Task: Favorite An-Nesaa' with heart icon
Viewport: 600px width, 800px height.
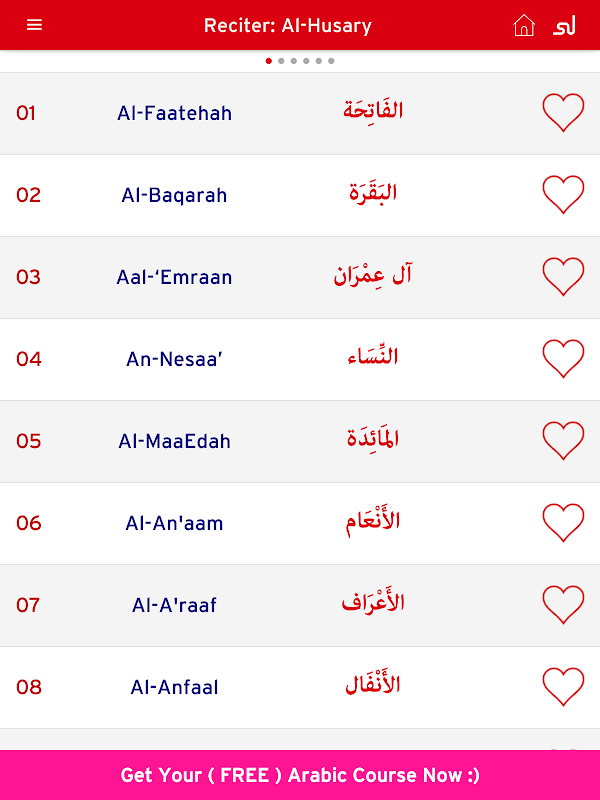Action: pyautogui.click(x=563, y=359)
